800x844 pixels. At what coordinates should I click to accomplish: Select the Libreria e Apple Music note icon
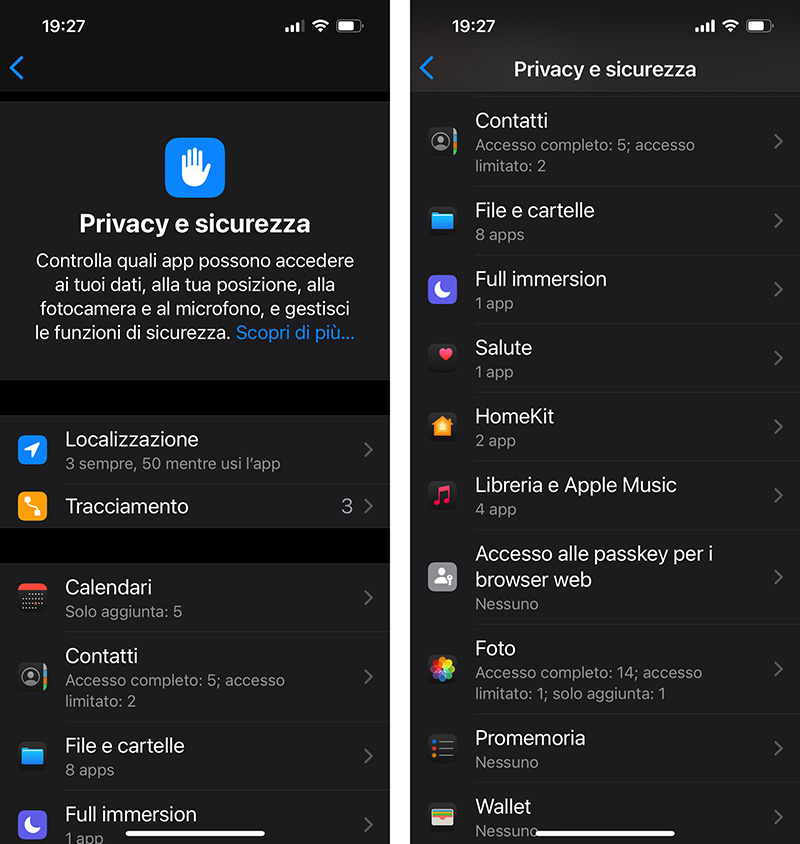[x=443, y=496]
